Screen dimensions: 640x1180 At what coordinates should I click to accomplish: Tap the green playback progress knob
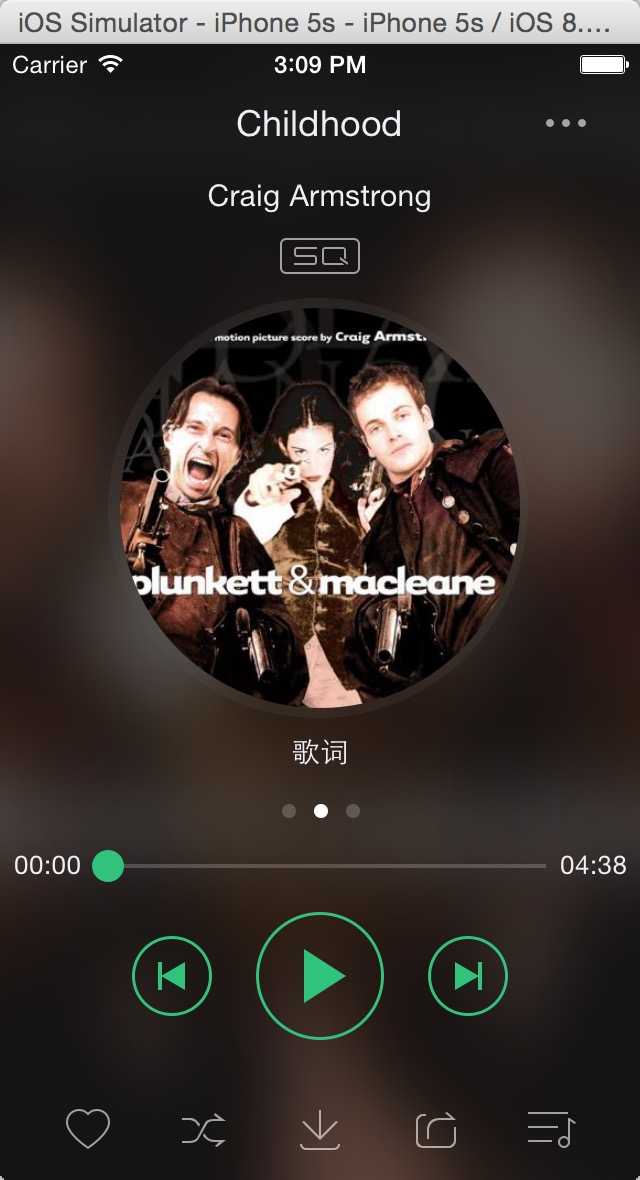(108, 865)
